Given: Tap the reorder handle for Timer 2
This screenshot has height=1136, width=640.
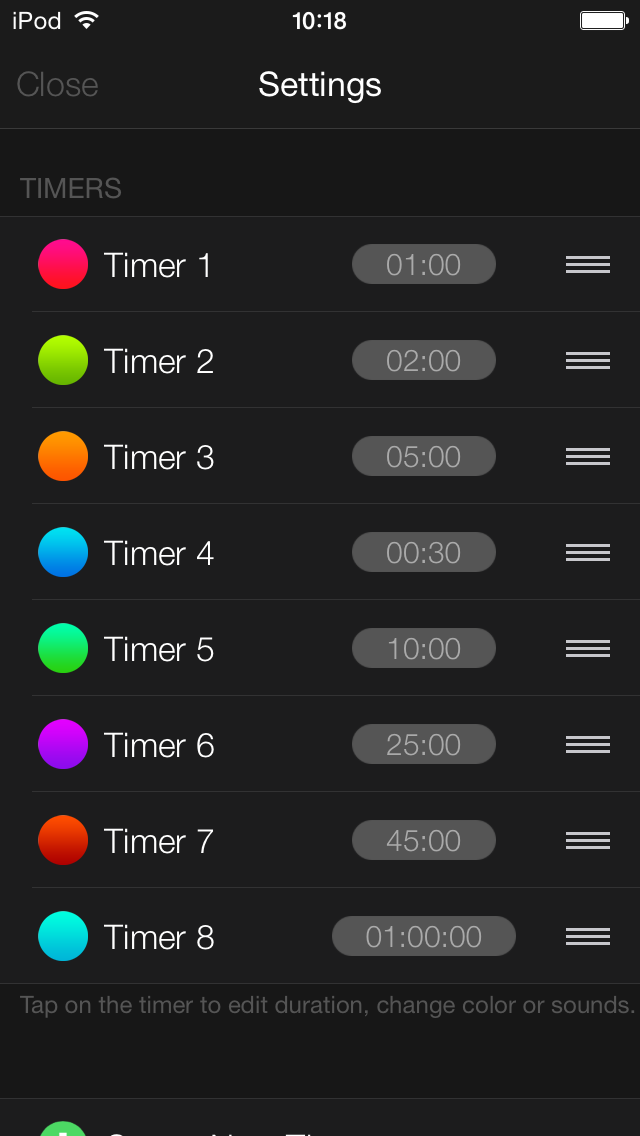Looking at the screenshot, I should [x=587, y=361].
